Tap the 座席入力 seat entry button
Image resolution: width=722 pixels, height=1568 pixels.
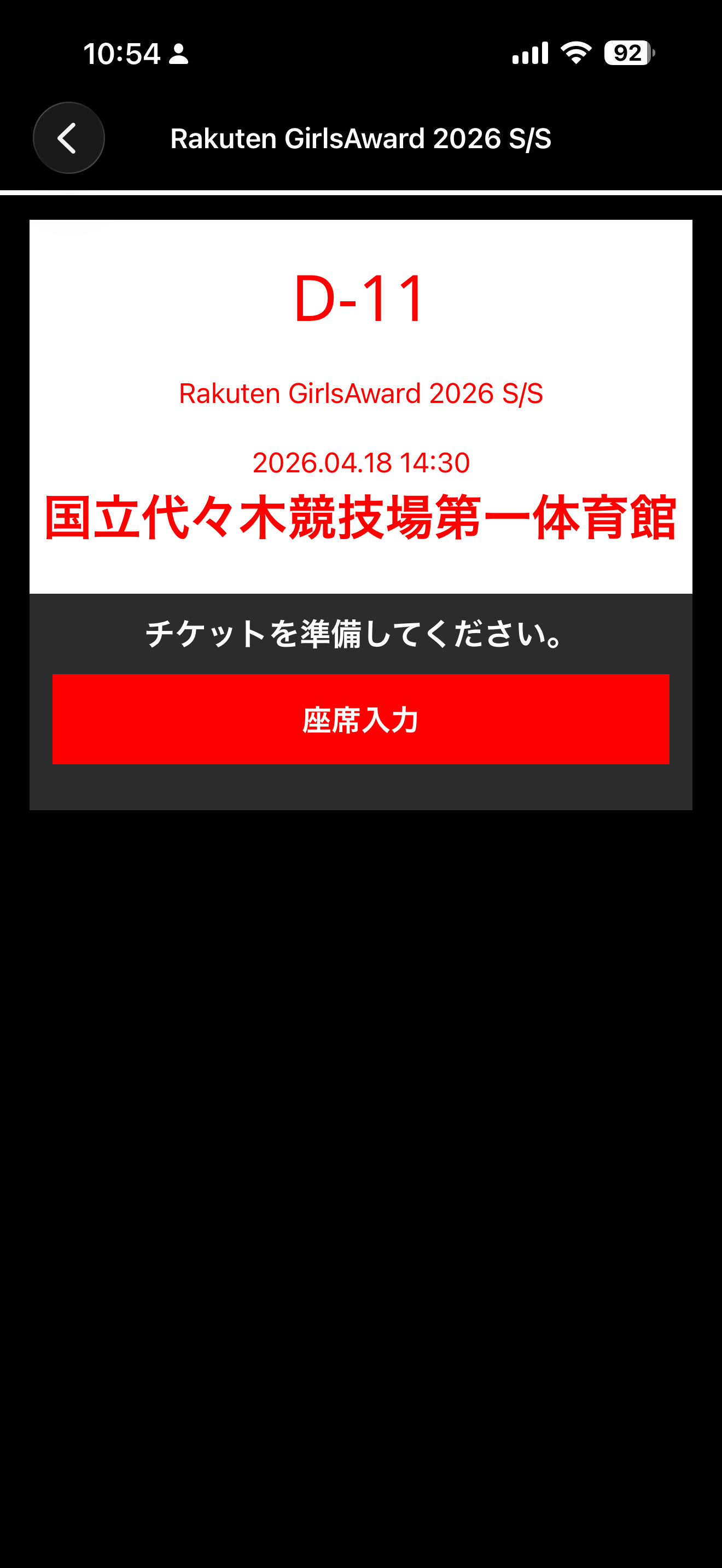360,719
